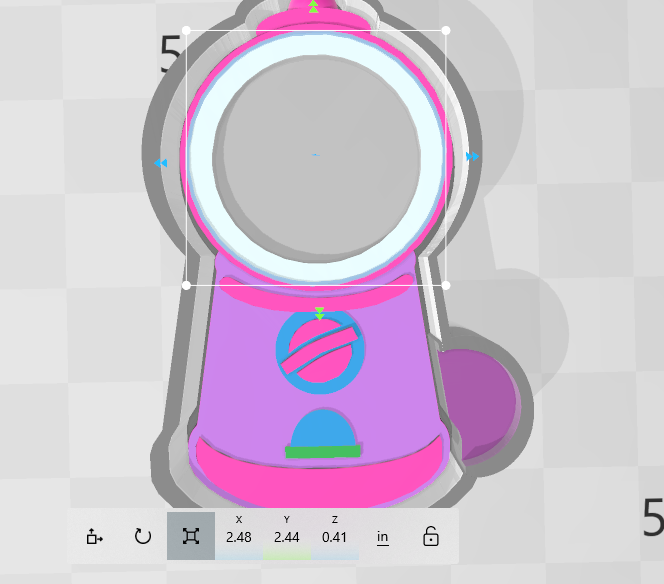Change the units from inches
Viewport: 664px width, 584px height.
pos(383,537)
